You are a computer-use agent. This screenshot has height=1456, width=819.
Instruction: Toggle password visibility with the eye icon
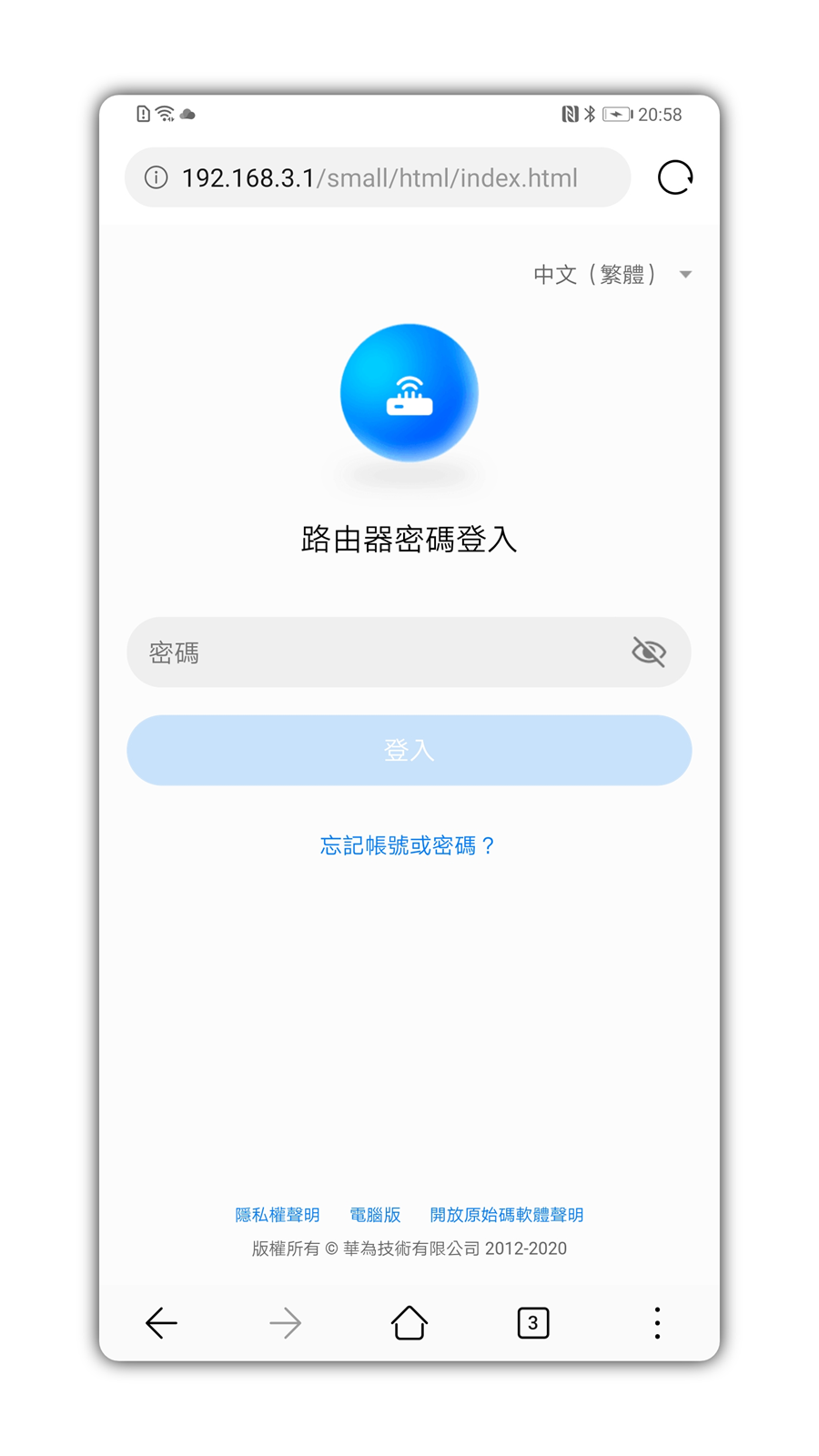click(x=649, y=652)
